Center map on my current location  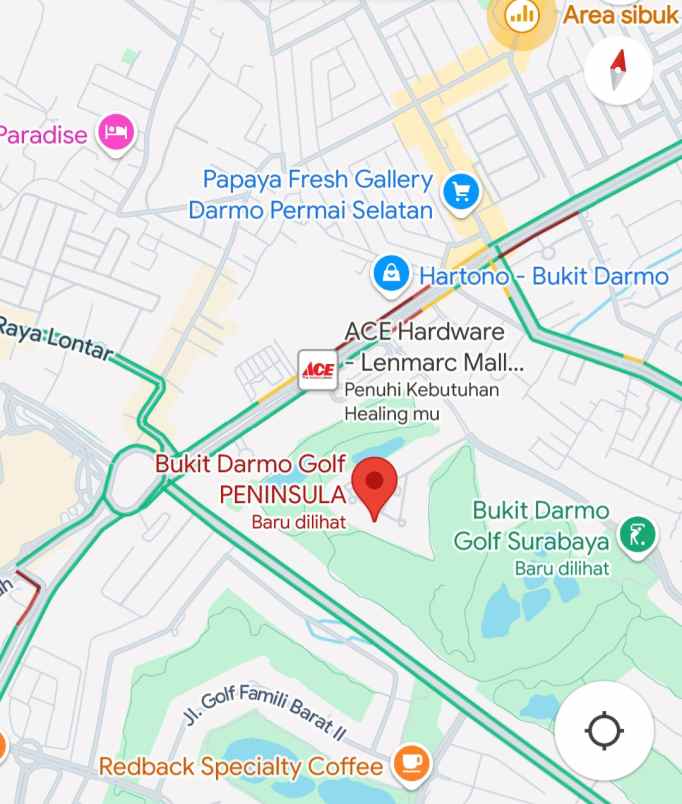604,731
